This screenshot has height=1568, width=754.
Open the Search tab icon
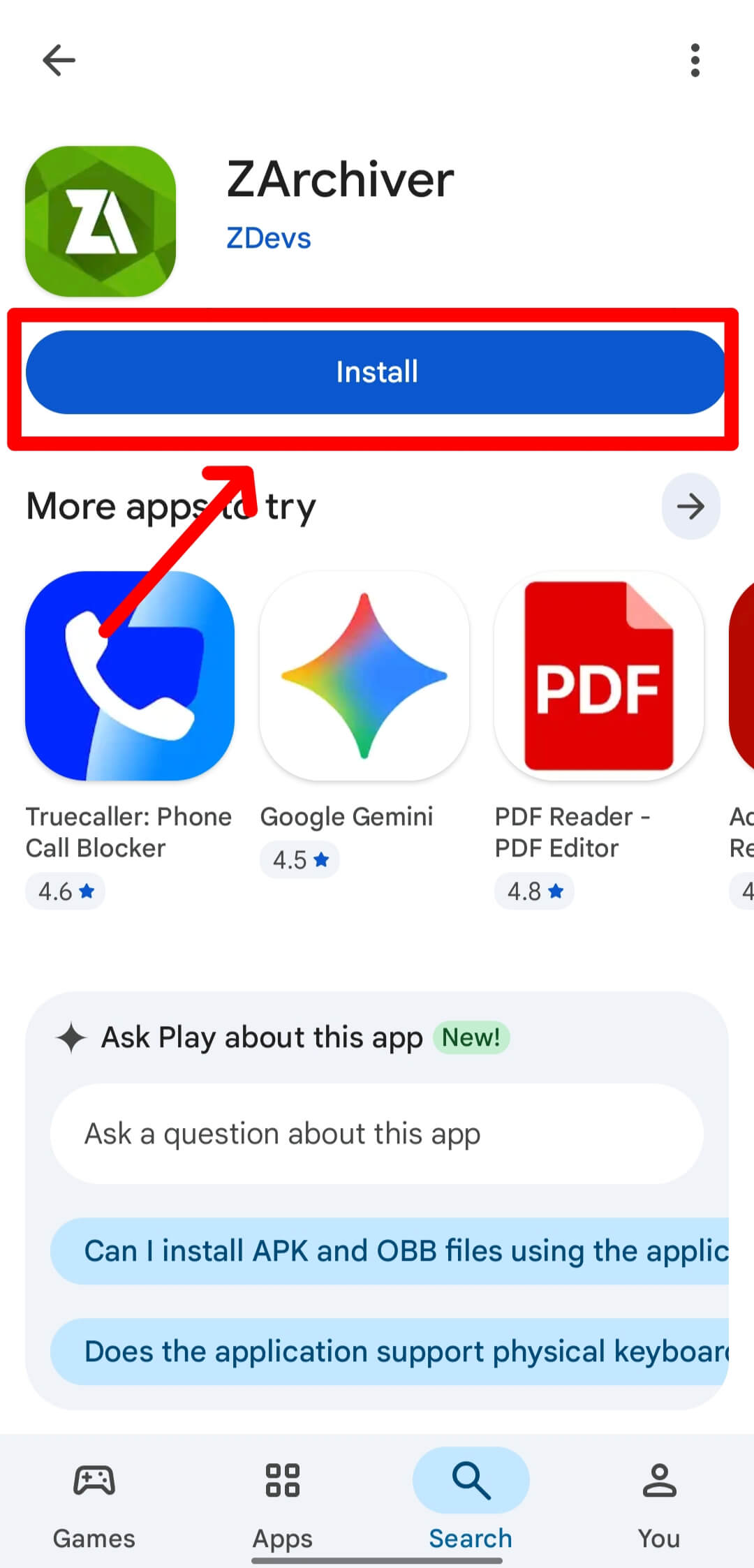470,1480
